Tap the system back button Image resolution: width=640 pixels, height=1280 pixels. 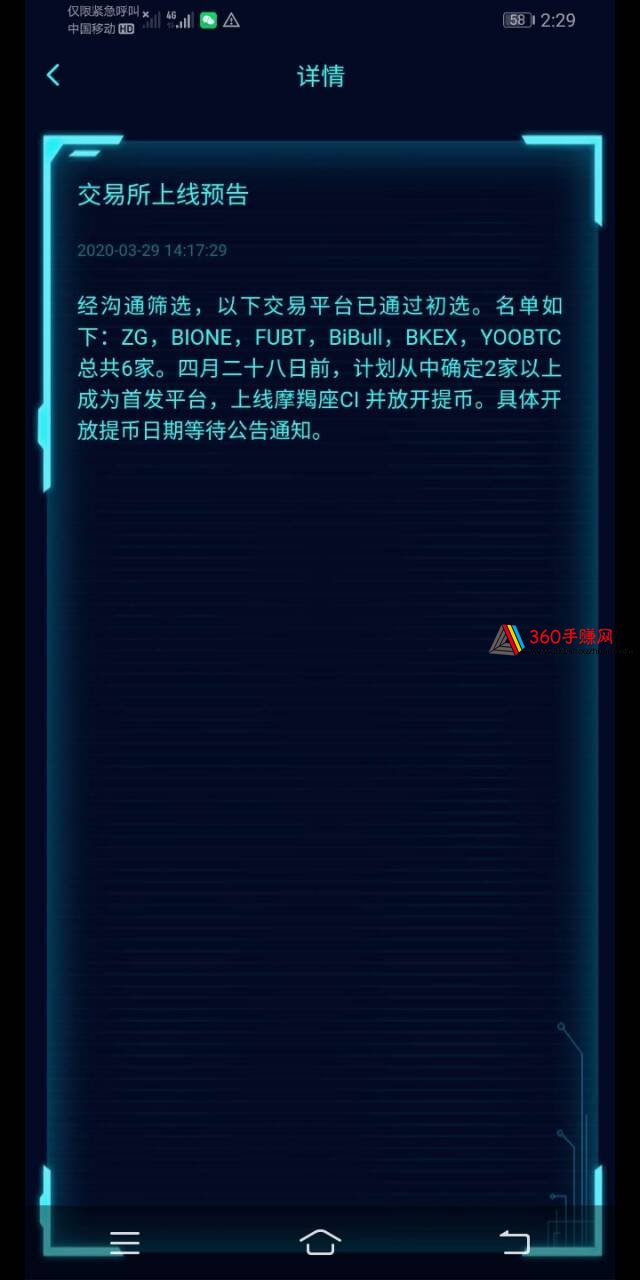tap(514, 1242)
